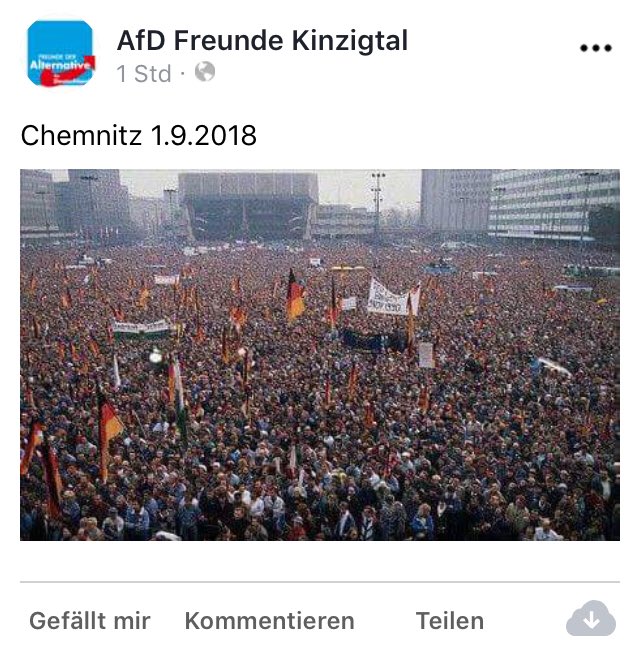Share the post via Teilen

pos(450,621)
